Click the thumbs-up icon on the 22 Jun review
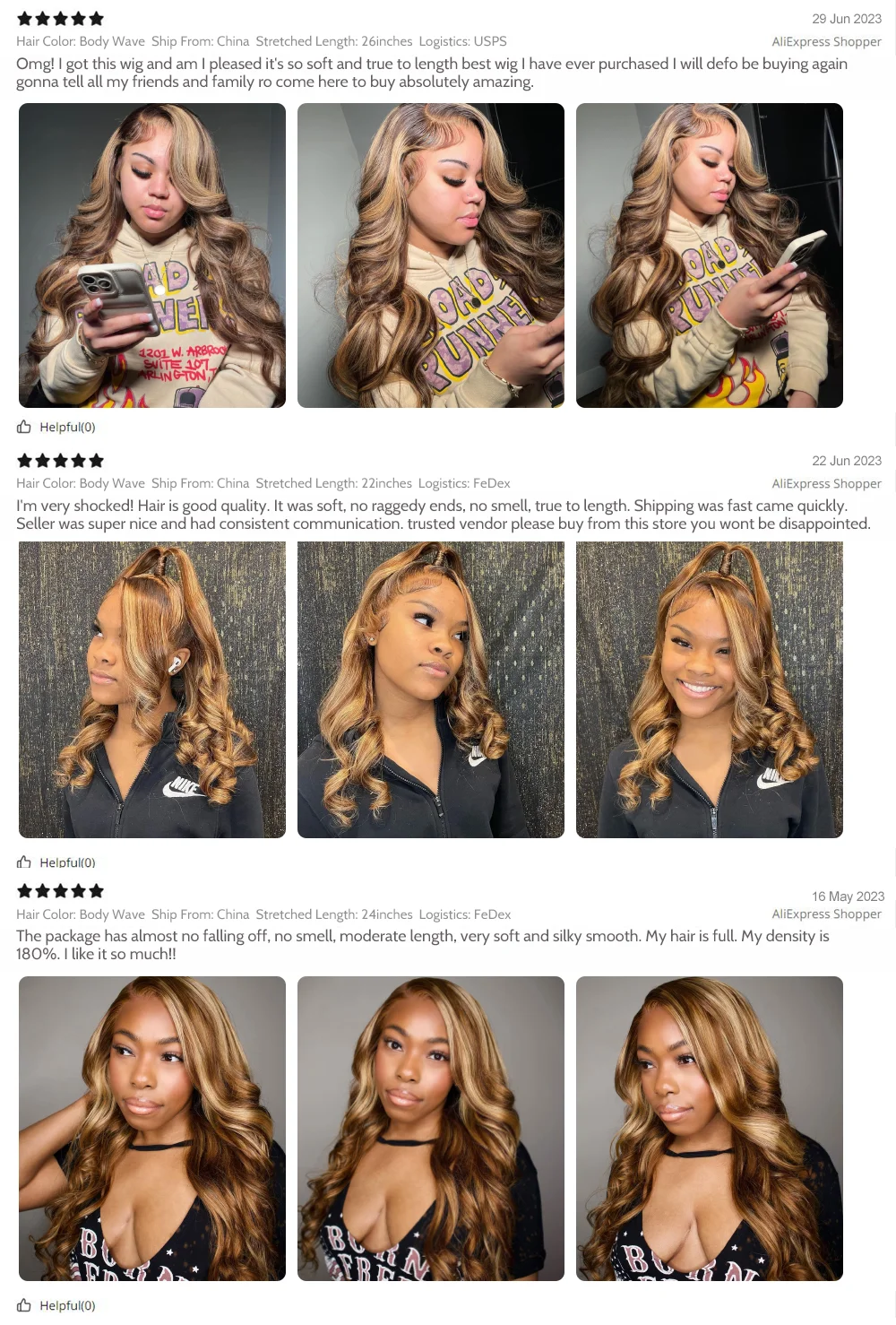Screen dimensions: 896x1325 (x=24, y=862)
